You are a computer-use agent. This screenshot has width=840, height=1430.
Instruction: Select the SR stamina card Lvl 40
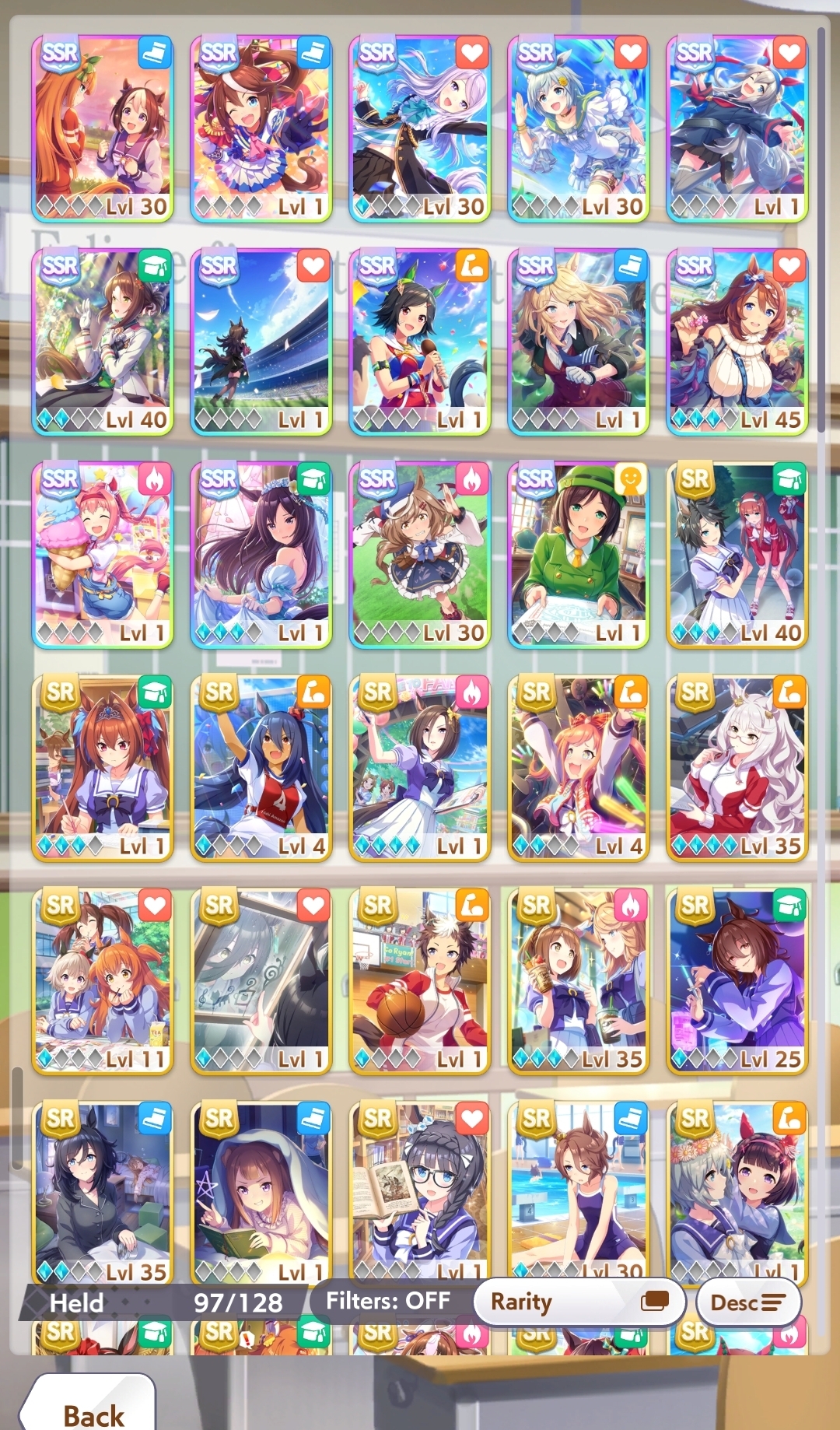pyautogui.click(x=737, y=555)
